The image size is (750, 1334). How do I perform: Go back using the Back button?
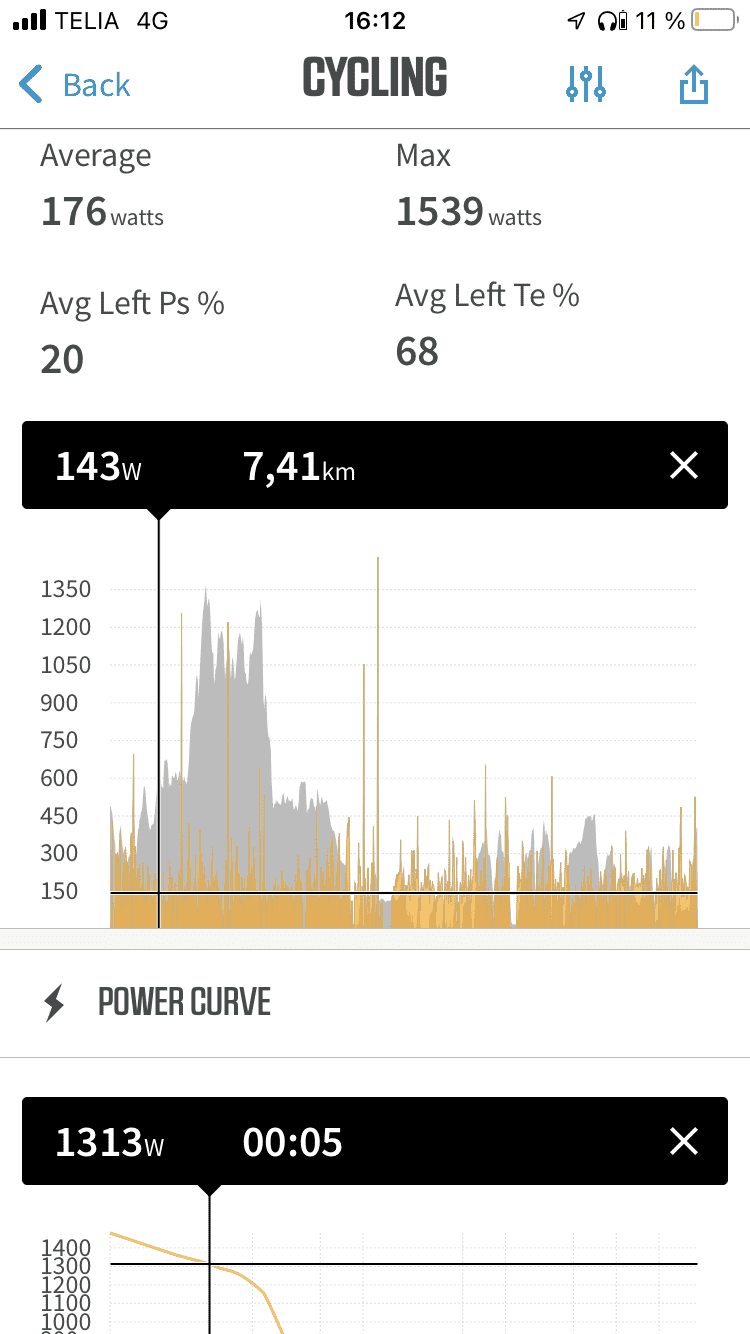75,85
